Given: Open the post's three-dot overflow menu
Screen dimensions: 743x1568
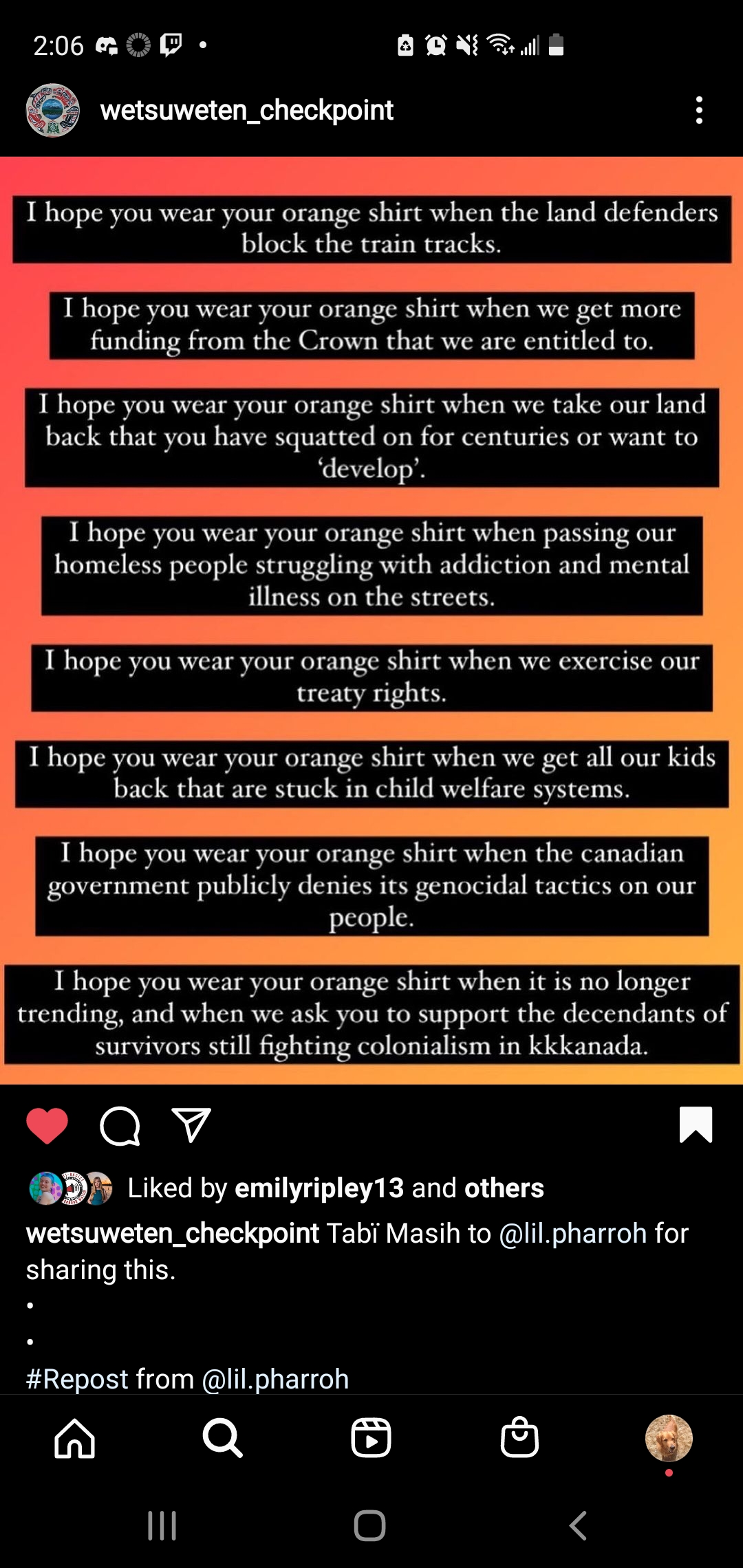Looking at the screenshot, I should point(699,110).
